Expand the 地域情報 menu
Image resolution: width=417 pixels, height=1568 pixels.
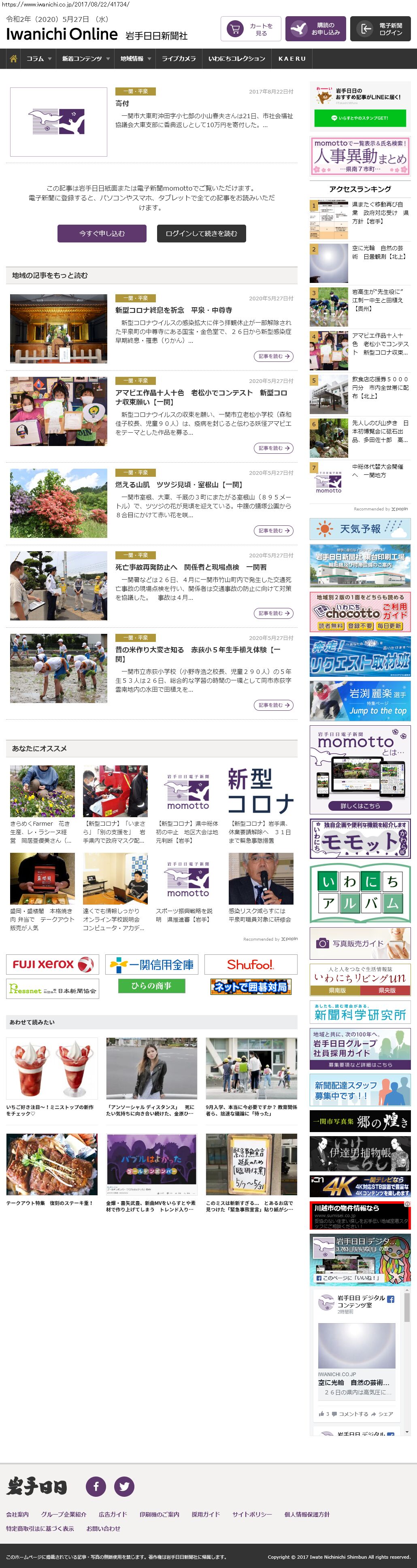pos(136,59)
